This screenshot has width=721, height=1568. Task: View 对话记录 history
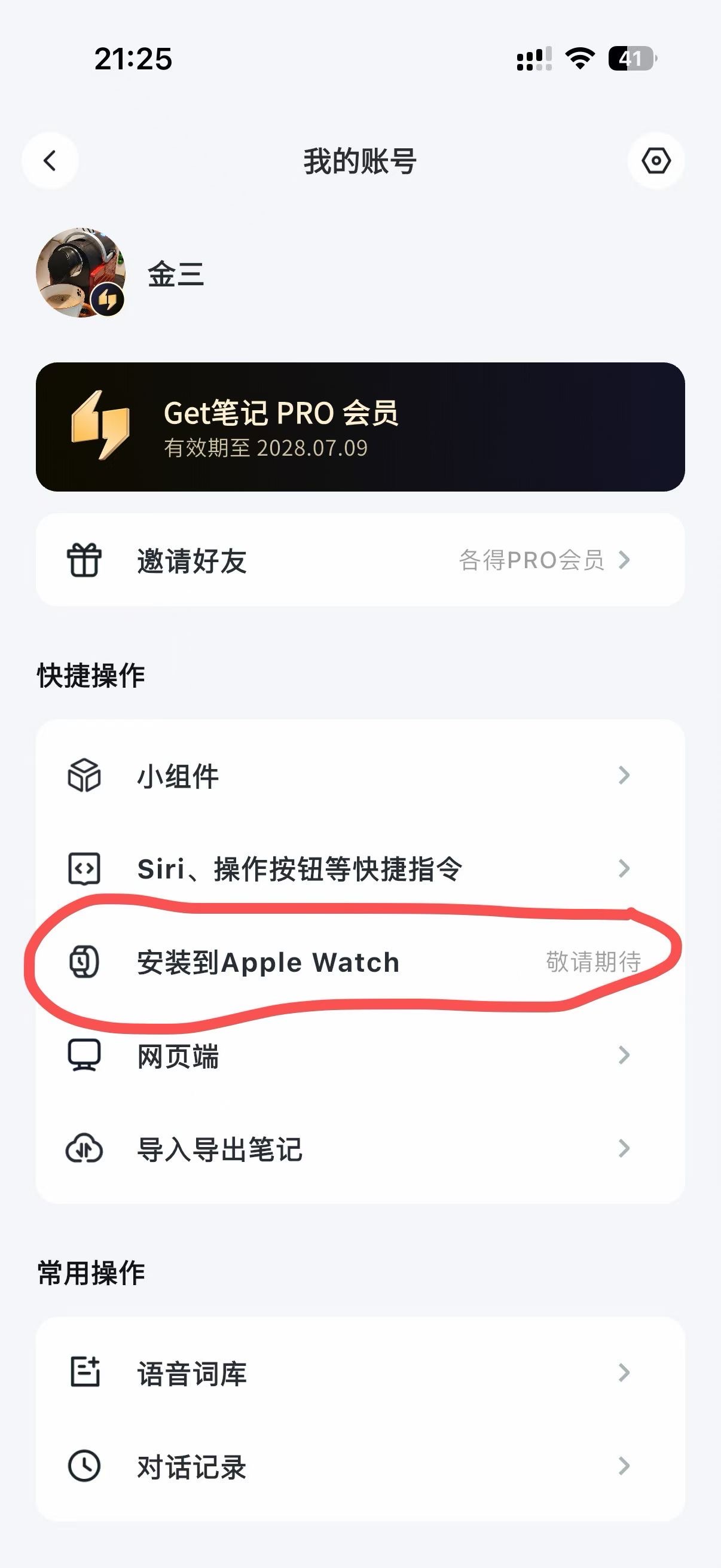360,1466
